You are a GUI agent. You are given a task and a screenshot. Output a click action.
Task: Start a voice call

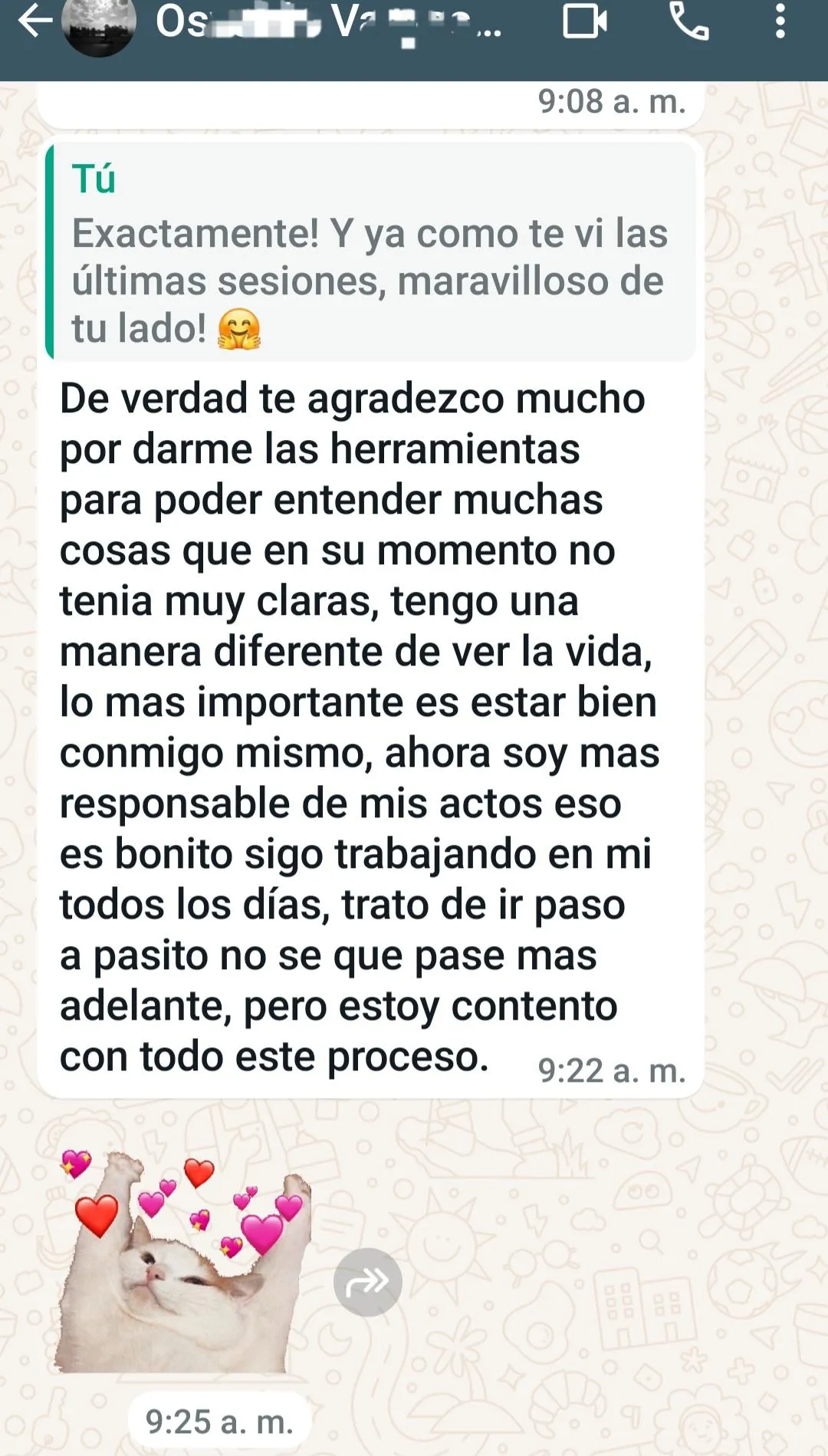click(x=688, y=21)
